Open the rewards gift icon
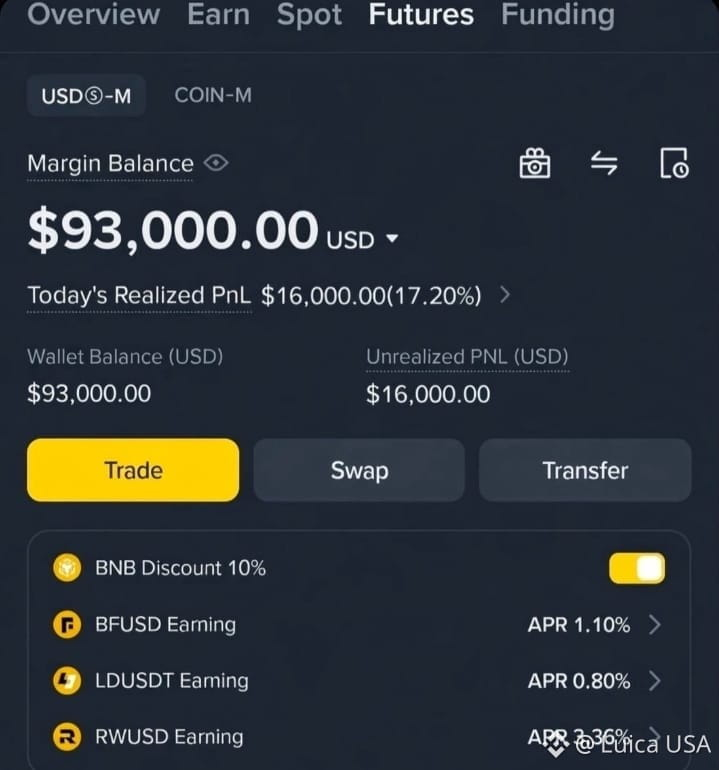This screenshot has width=719, height=770. pyautogui.click(x=535, y=163)
